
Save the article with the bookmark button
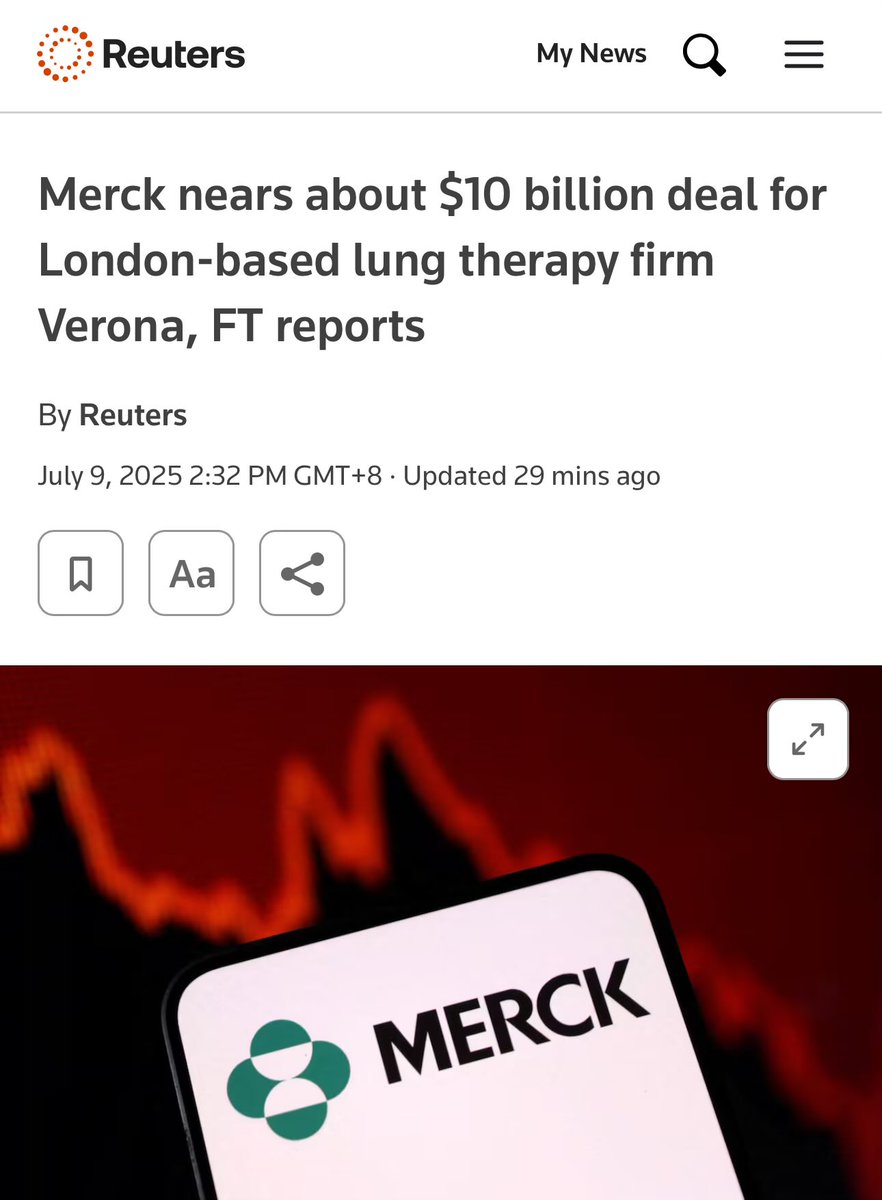(x=80, y=572)
